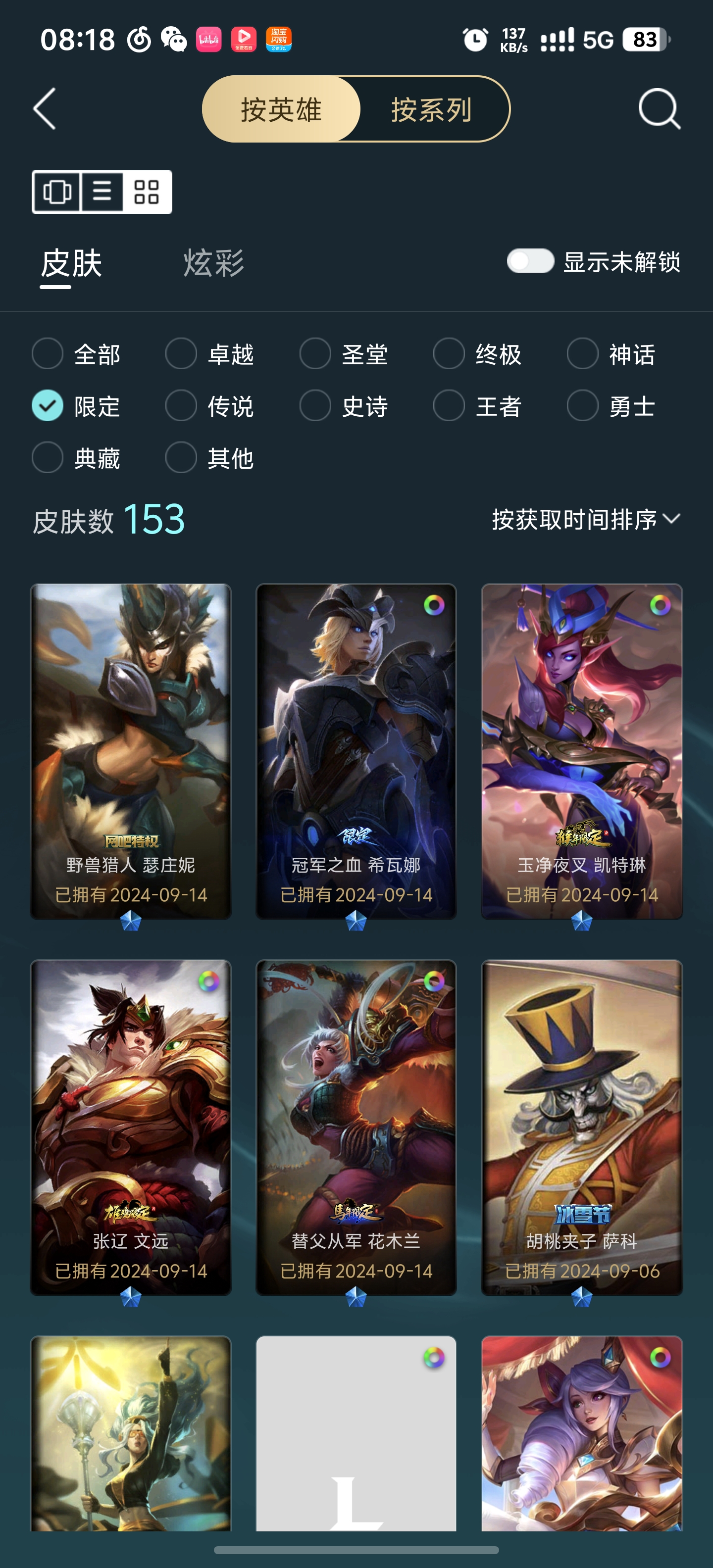Choose the 史诗 filter option
Viewport: 713px width, 1568px height.
click(x=315, y=405)
